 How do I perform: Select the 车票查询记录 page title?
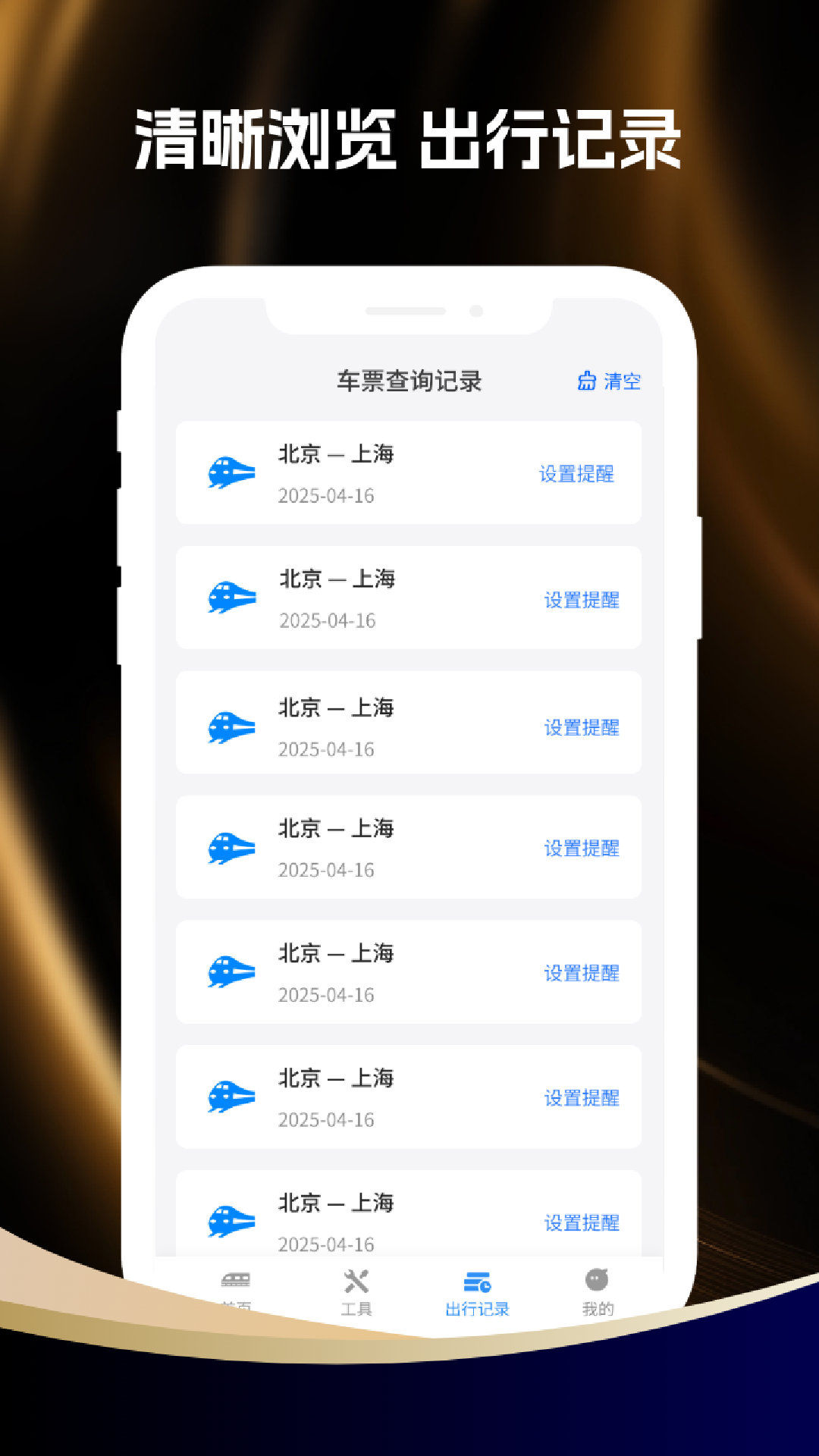pos(409,380)
